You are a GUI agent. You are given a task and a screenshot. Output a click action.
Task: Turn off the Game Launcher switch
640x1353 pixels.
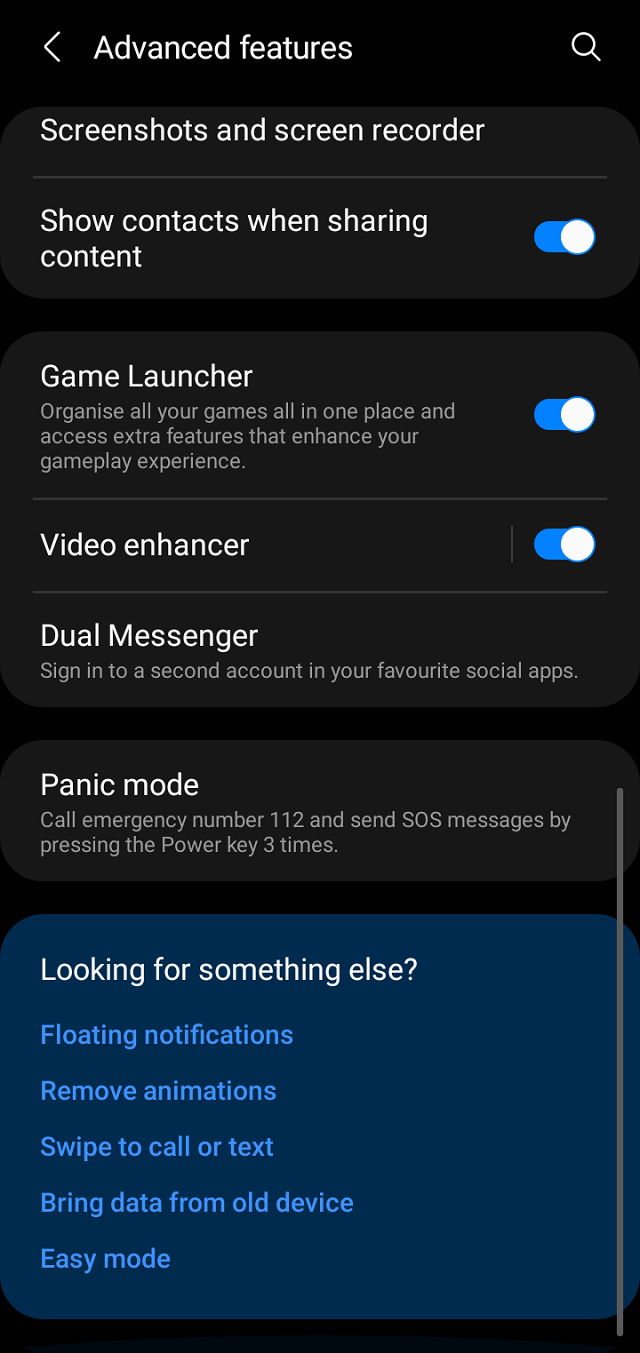(564, 415)
